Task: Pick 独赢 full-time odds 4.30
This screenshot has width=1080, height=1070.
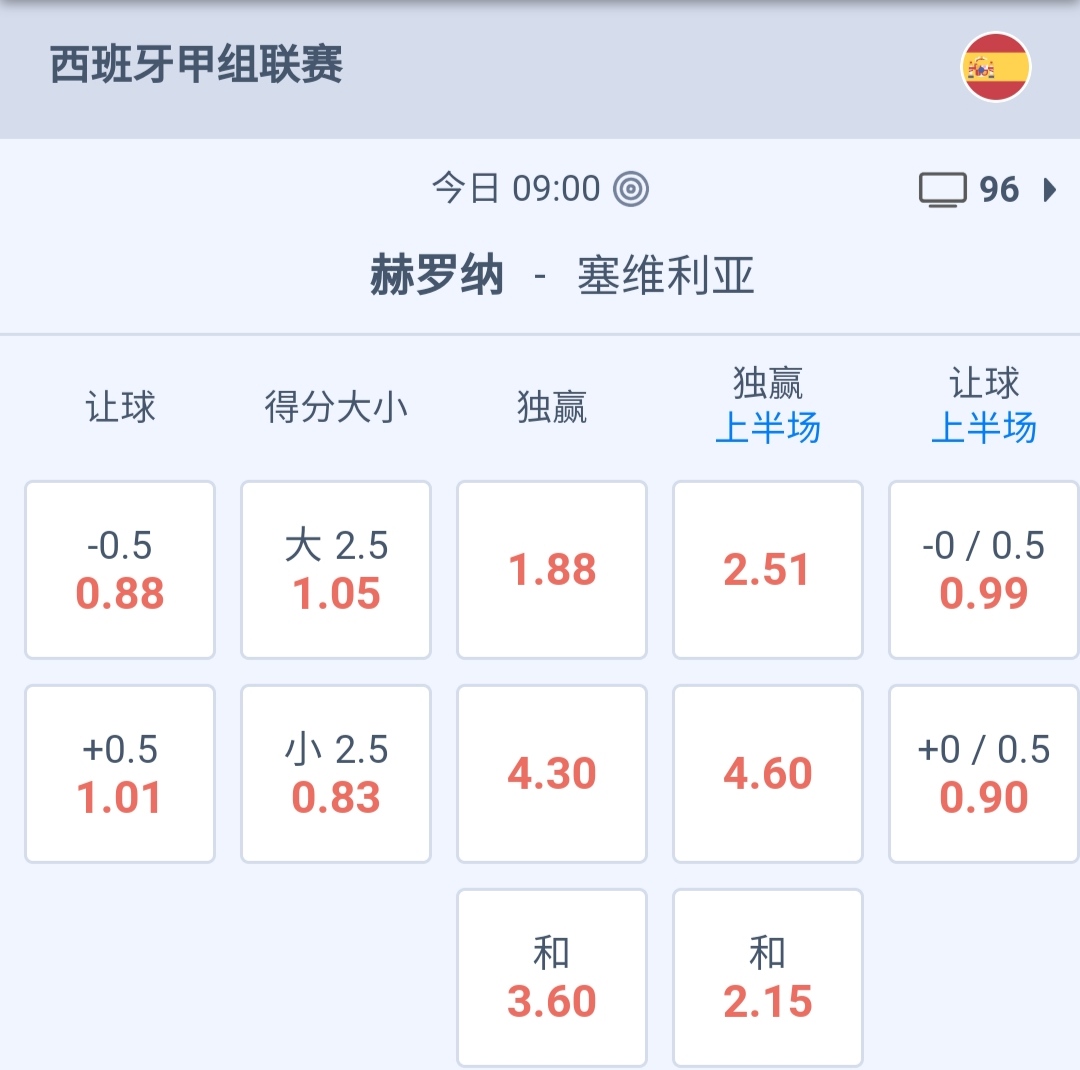Action: tap(552, 774)
